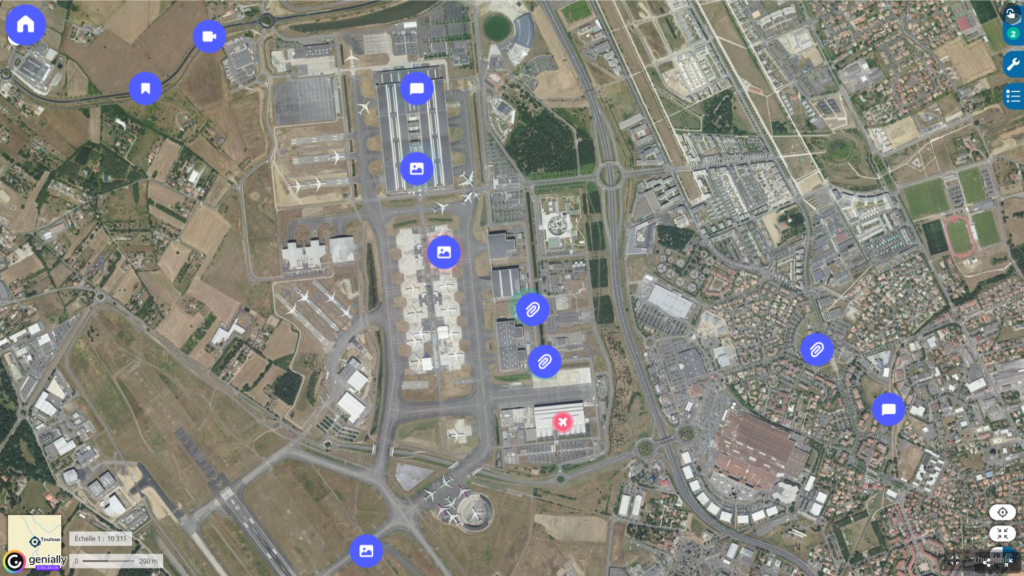
Task: Center the map on location
Action: (1002, 512)
